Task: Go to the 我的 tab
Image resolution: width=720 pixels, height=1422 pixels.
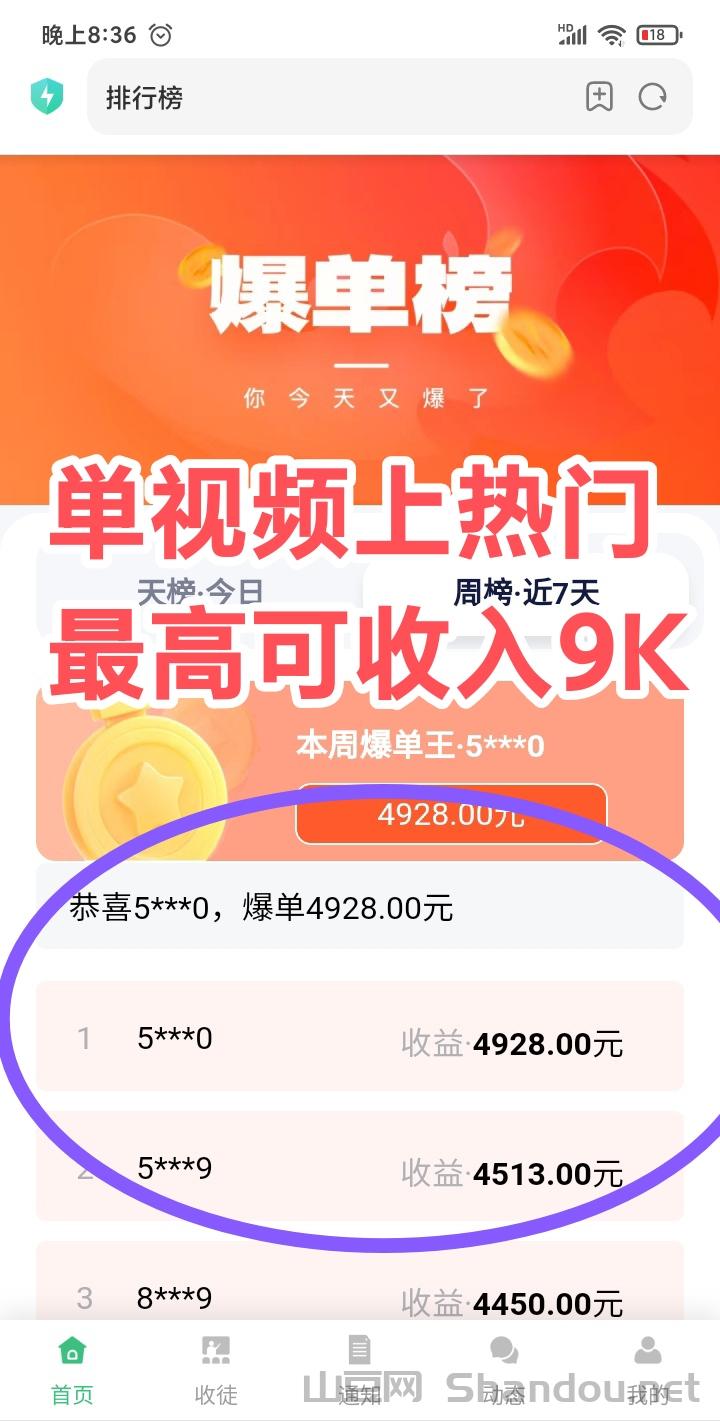Action: [x=648, y=1370]
